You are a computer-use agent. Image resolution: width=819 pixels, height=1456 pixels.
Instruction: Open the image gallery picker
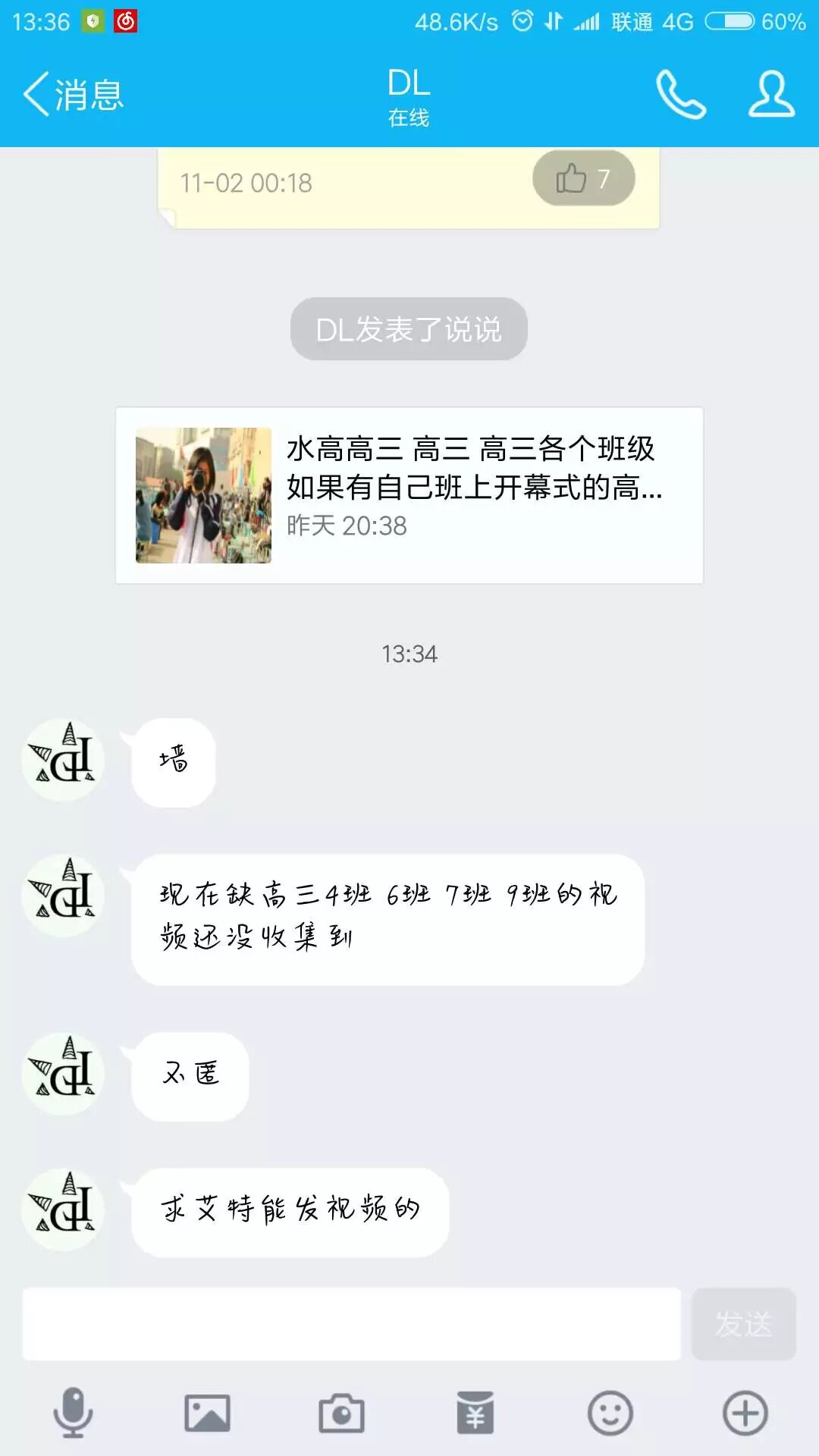tap(207, 1414)
